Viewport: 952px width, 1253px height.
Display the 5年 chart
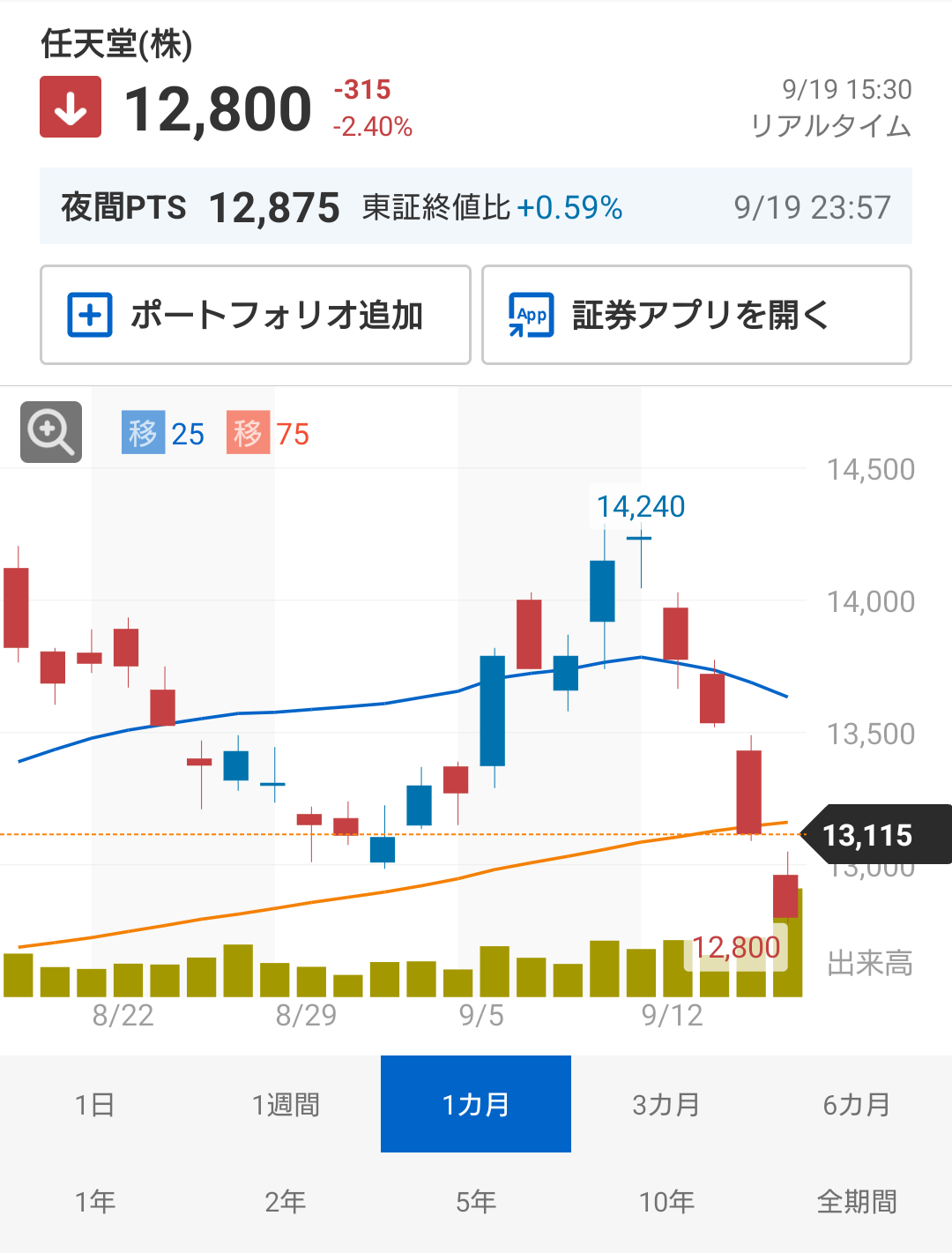tap(476, 1201)
